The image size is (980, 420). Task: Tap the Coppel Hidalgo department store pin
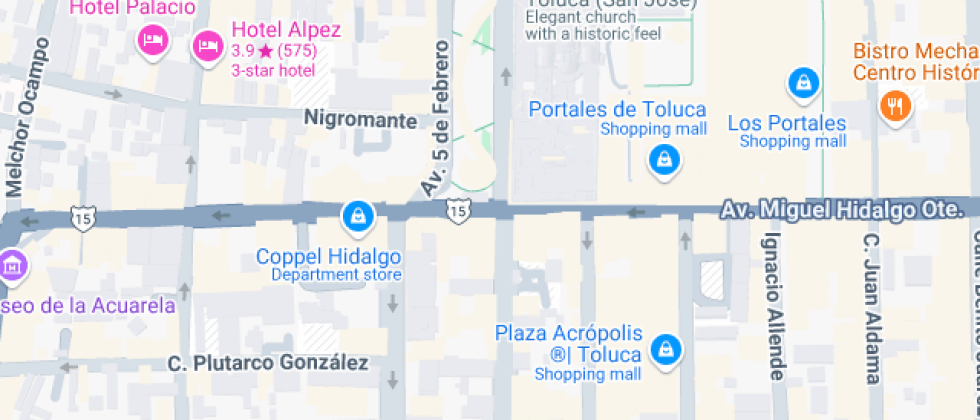point(357,214)
